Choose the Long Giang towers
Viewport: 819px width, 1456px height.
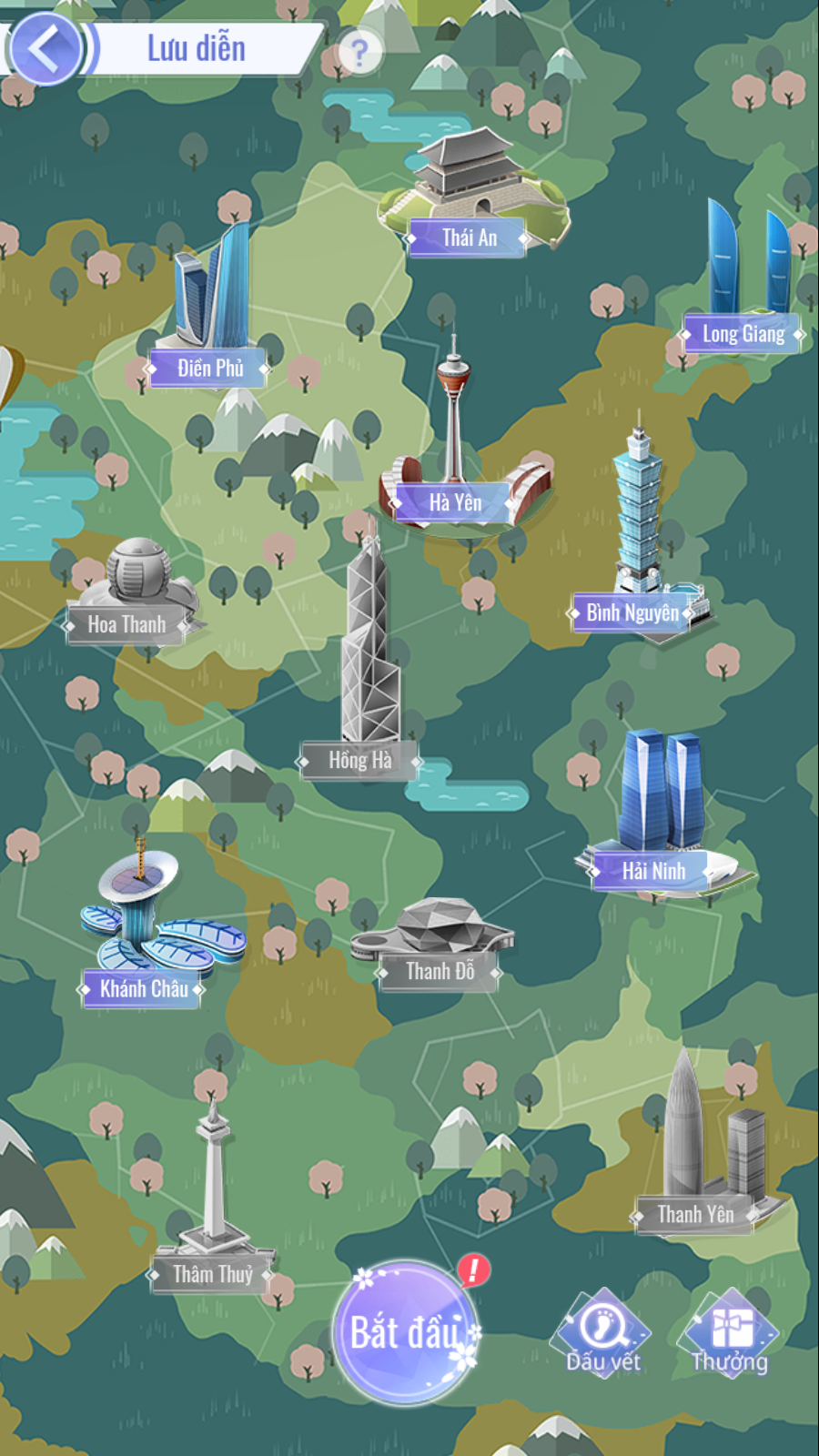tap(743, 334)
